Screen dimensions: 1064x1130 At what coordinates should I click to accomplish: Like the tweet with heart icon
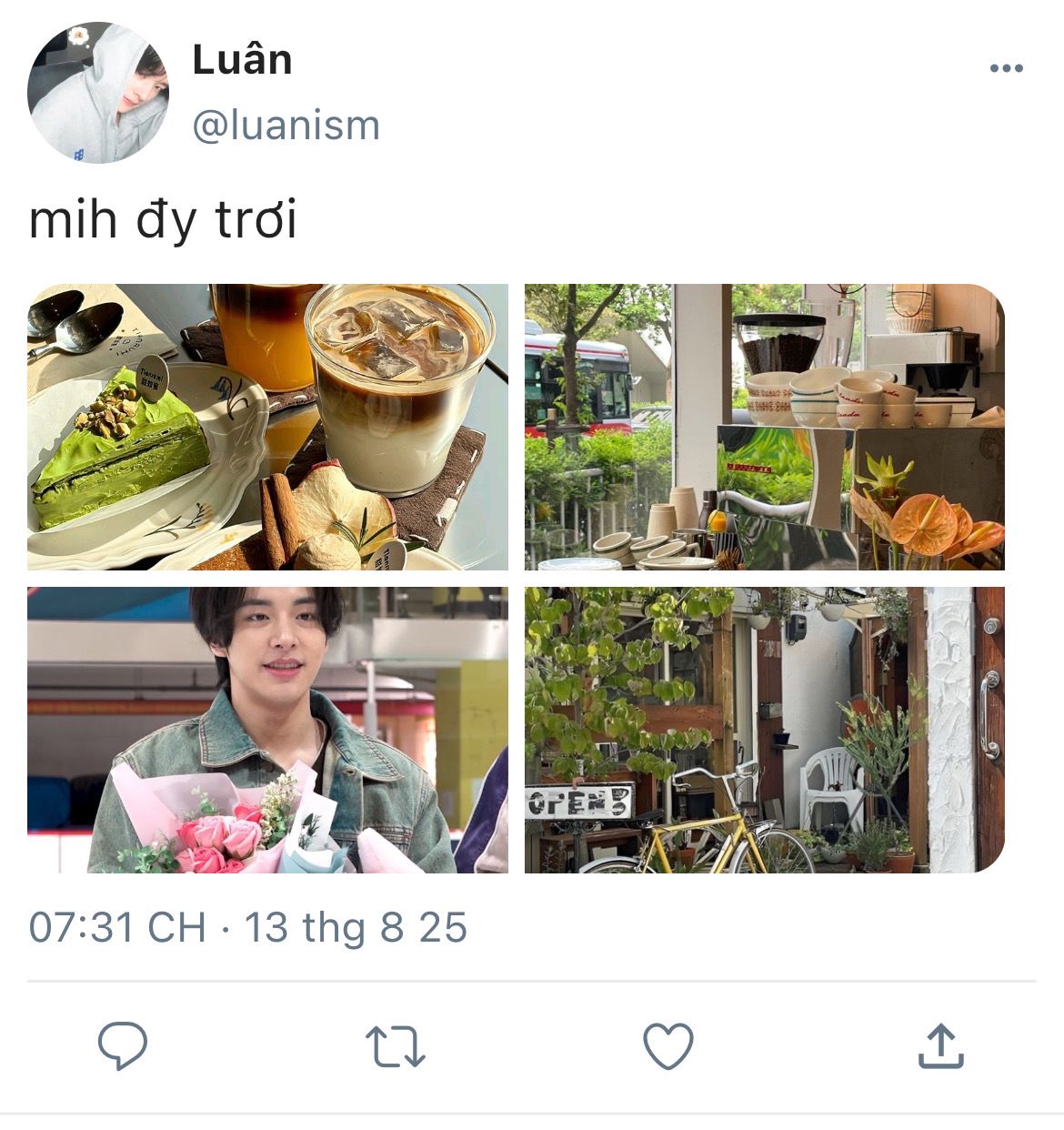point(668,1045)
